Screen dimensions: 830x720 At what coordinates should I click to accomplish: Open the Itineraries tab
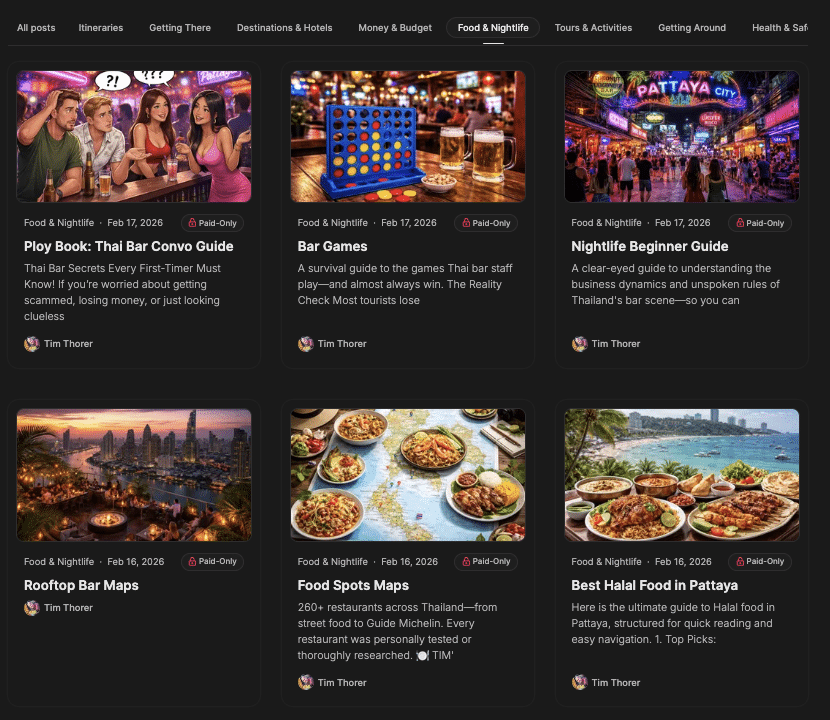(x=101, y=28)
